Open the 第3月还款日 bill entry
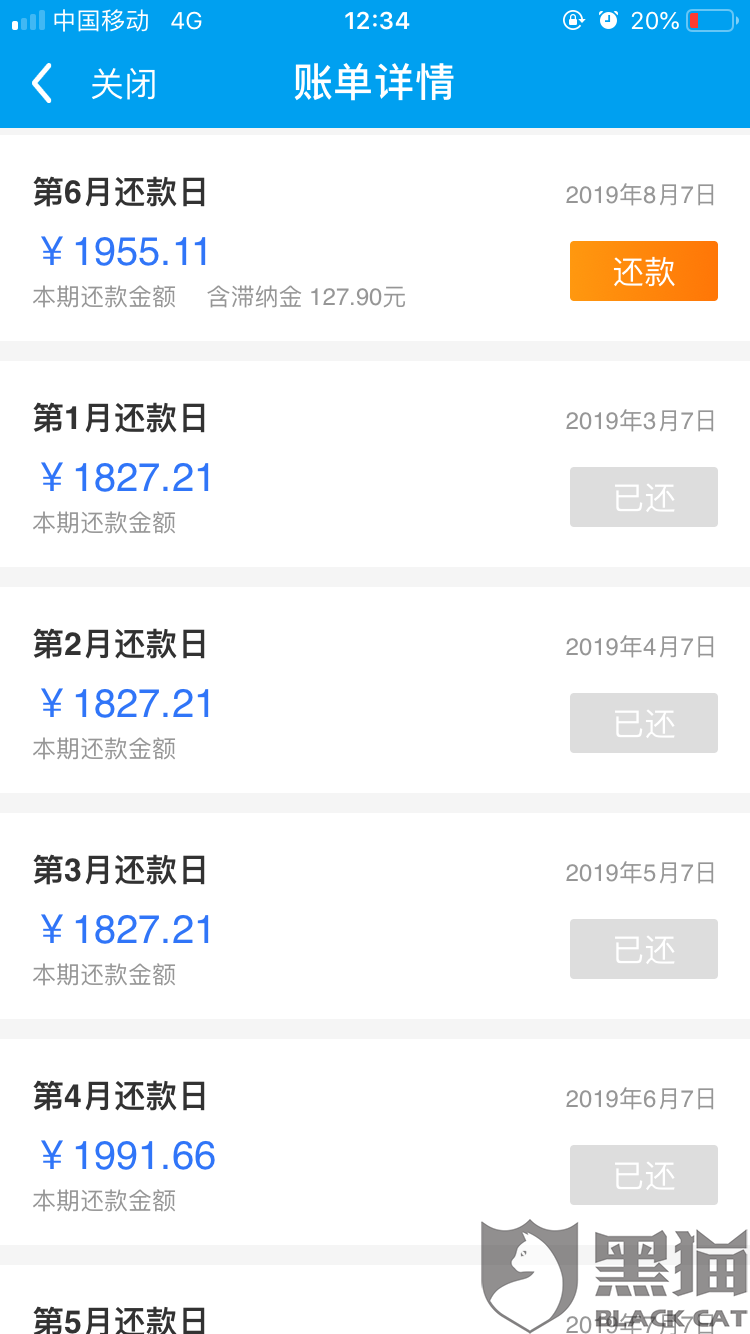 click(375, 916)
